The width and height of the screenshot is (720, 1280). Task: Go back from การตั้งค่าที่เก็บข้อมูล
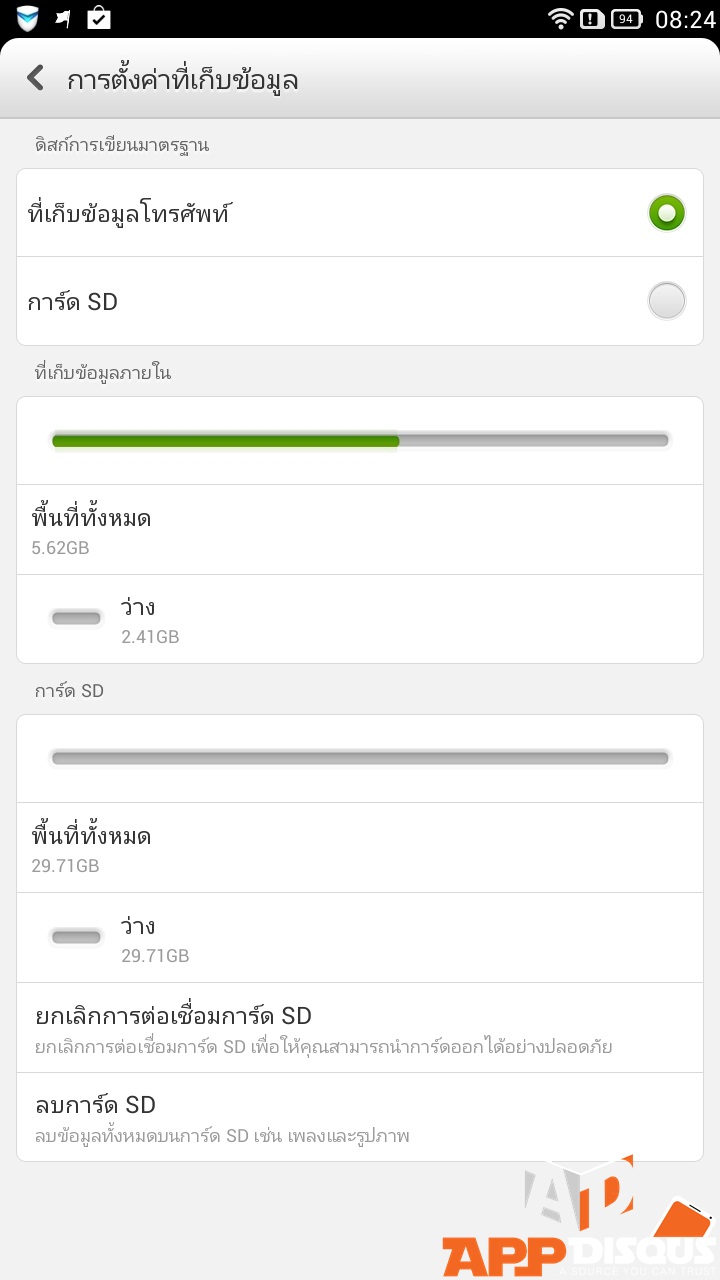coord(36,79)
